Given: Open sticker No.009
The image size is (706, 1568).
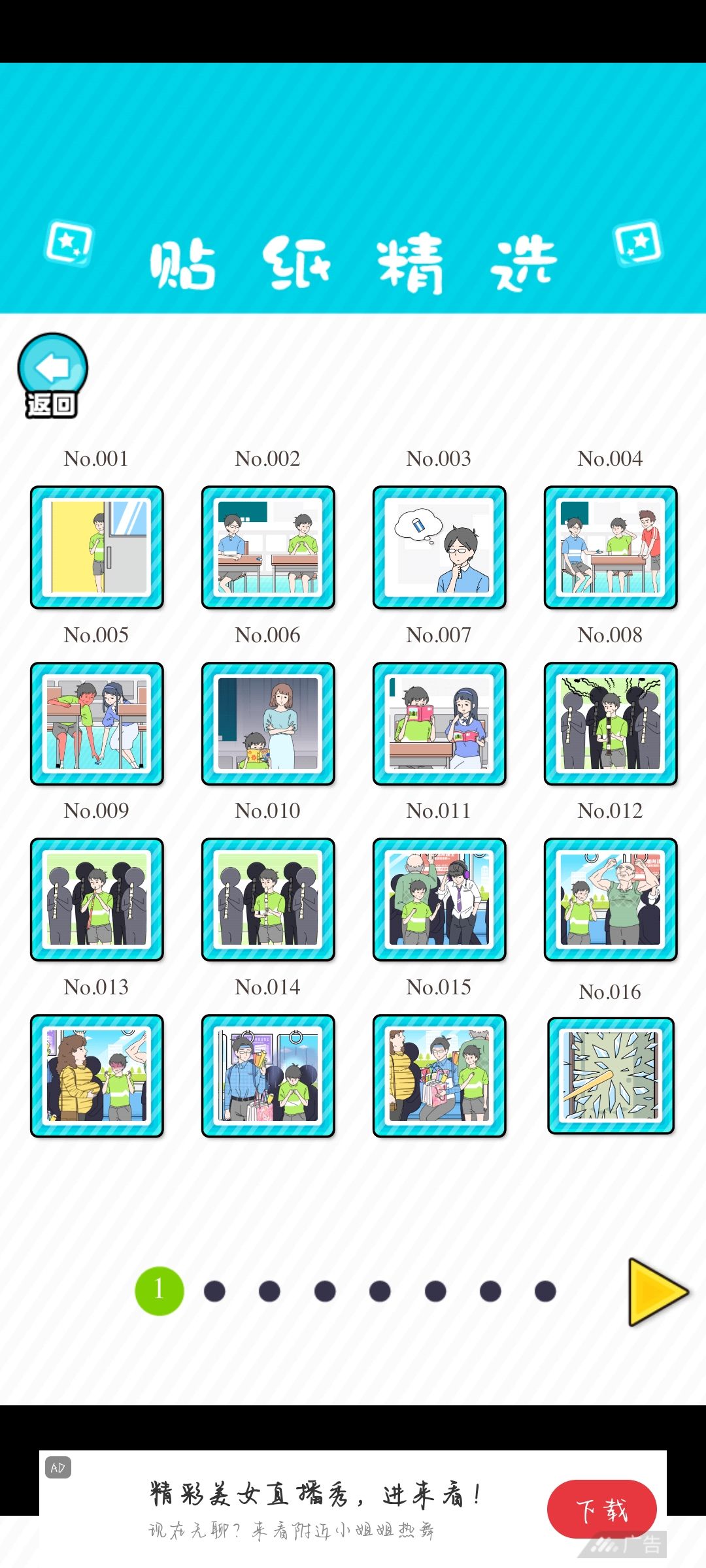Looking at the screenshot, I should point(97,900).
